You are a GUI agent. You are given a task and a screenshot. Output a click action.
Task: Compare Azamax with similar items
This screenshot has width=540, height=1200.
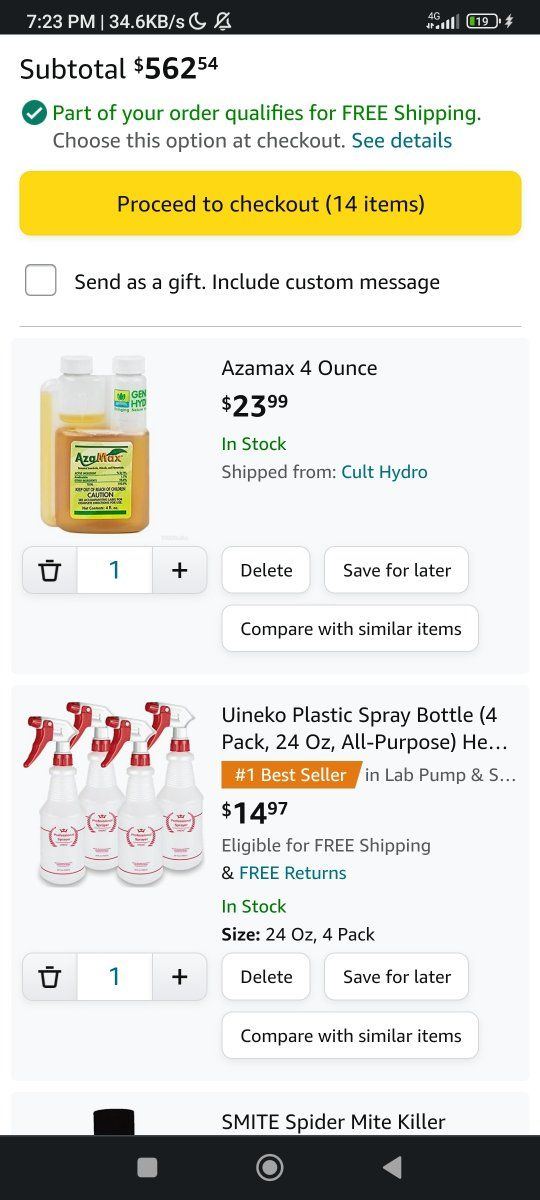(350, 628)
